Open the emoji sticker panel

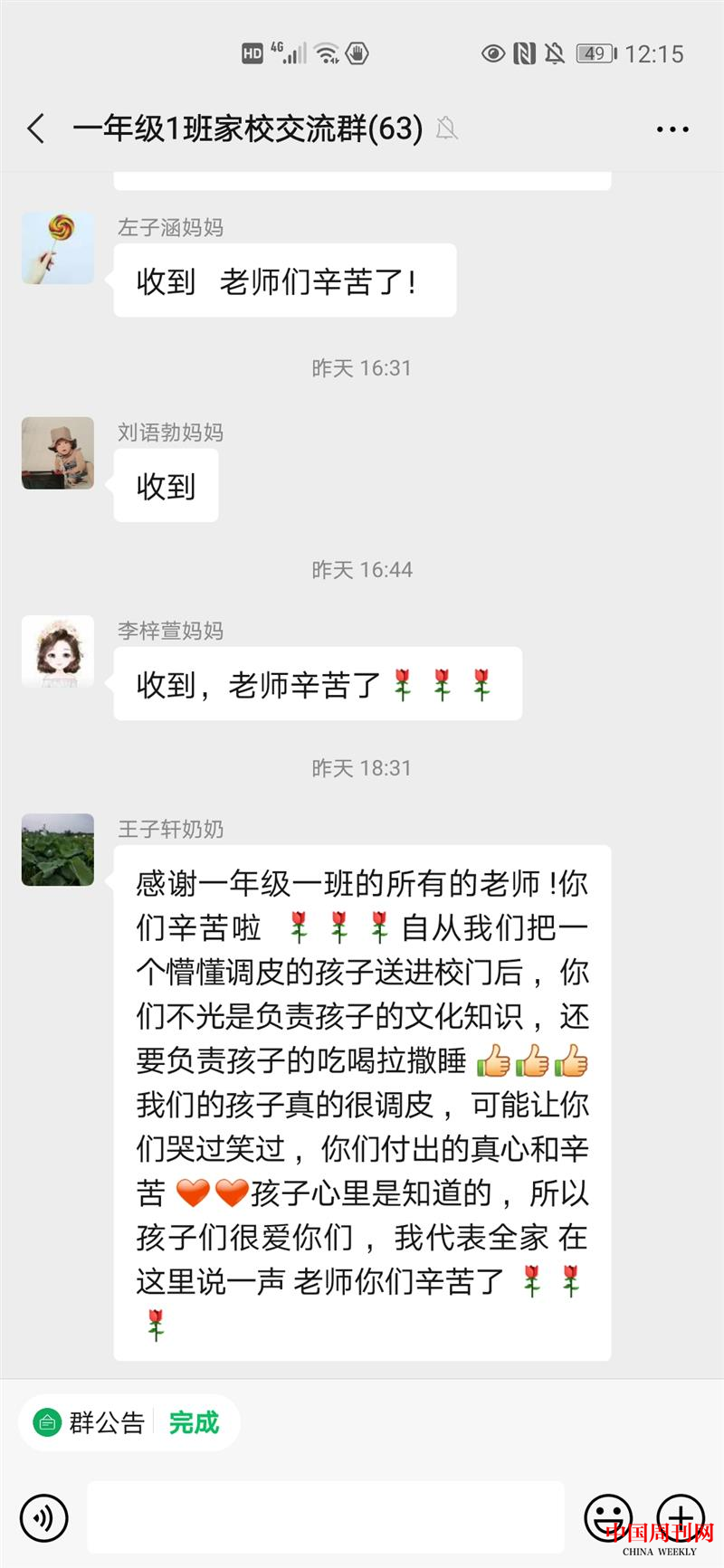pos(608,1517)
